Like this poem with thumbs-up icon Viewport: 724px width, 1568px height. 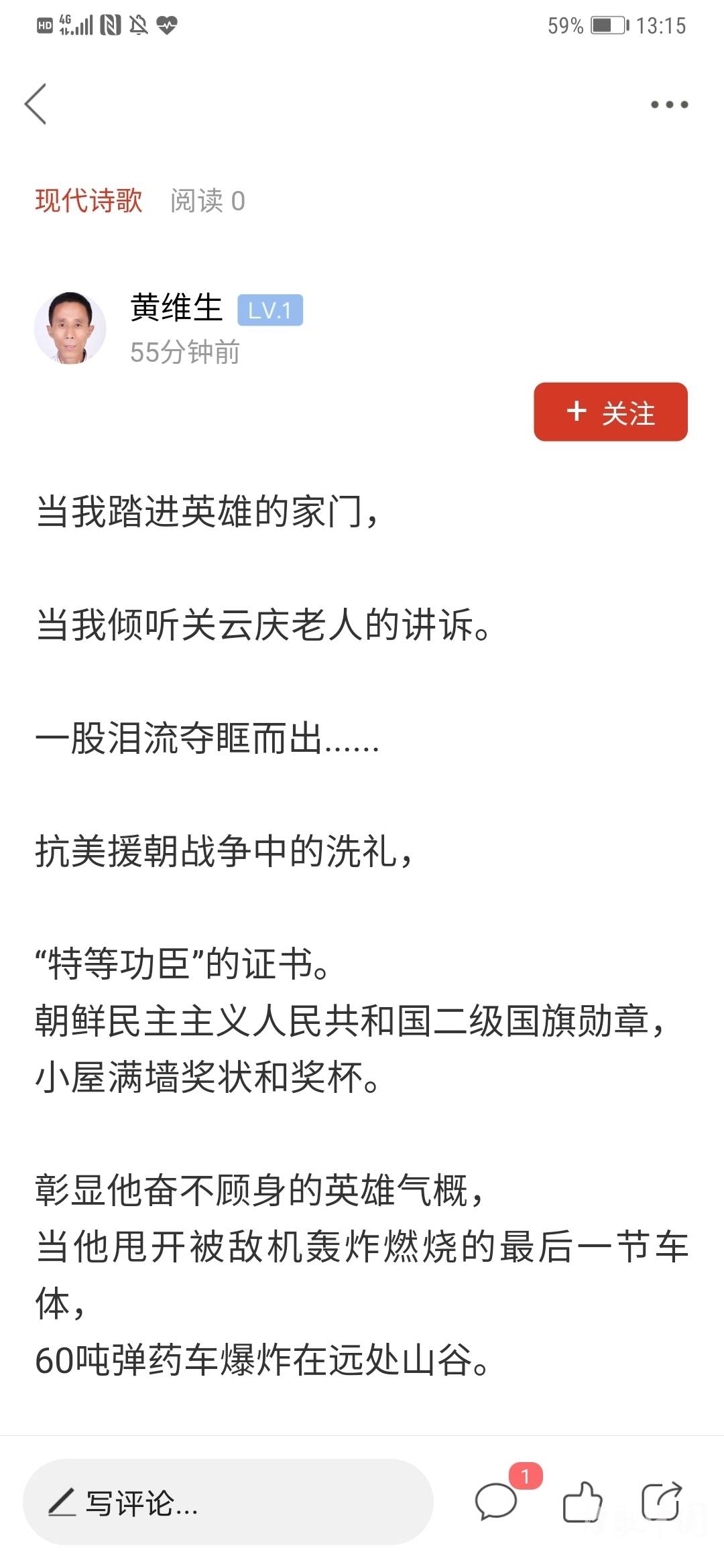[x=582, y=1501]
